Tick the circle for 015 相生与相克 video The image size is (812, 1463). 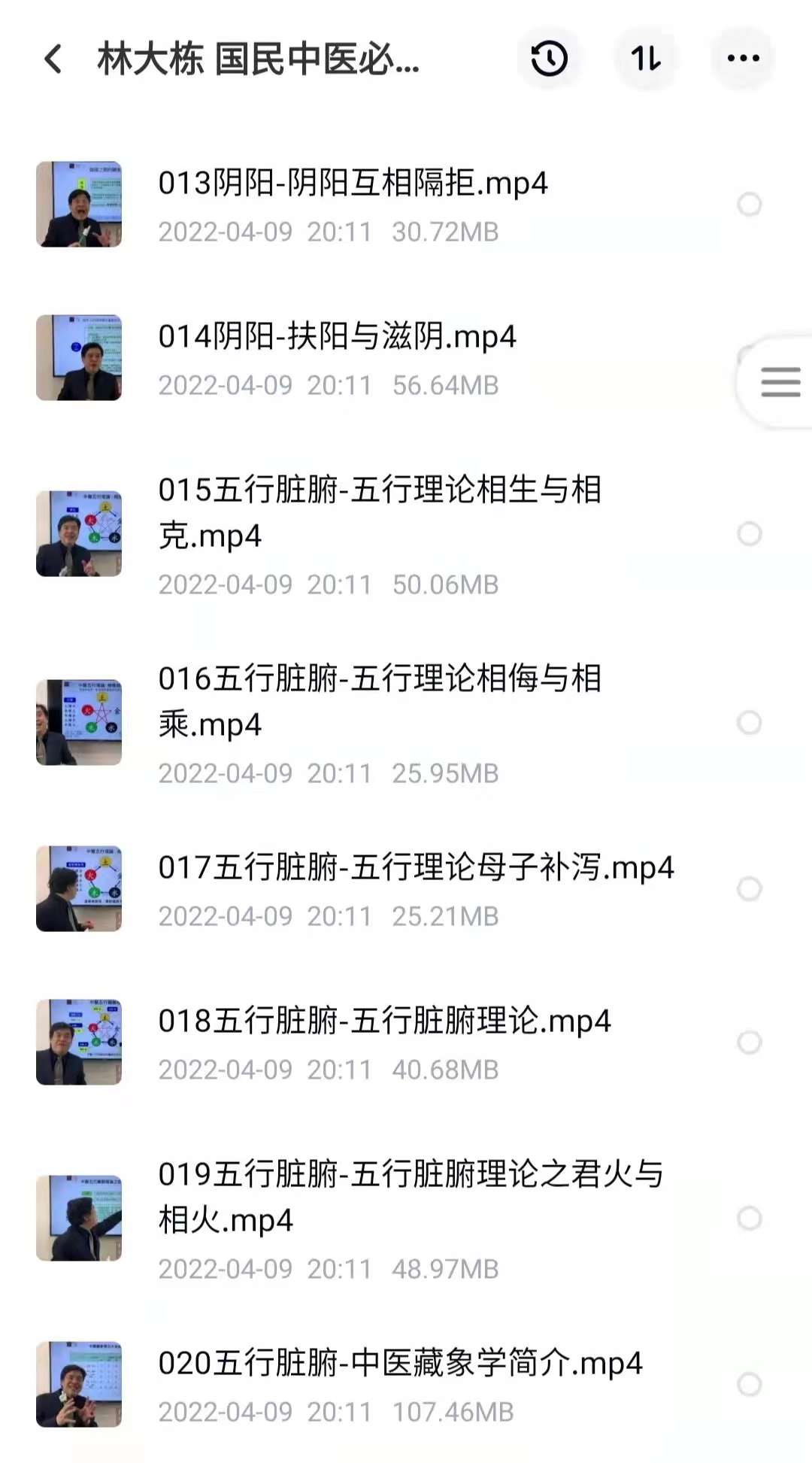[749, 534]
